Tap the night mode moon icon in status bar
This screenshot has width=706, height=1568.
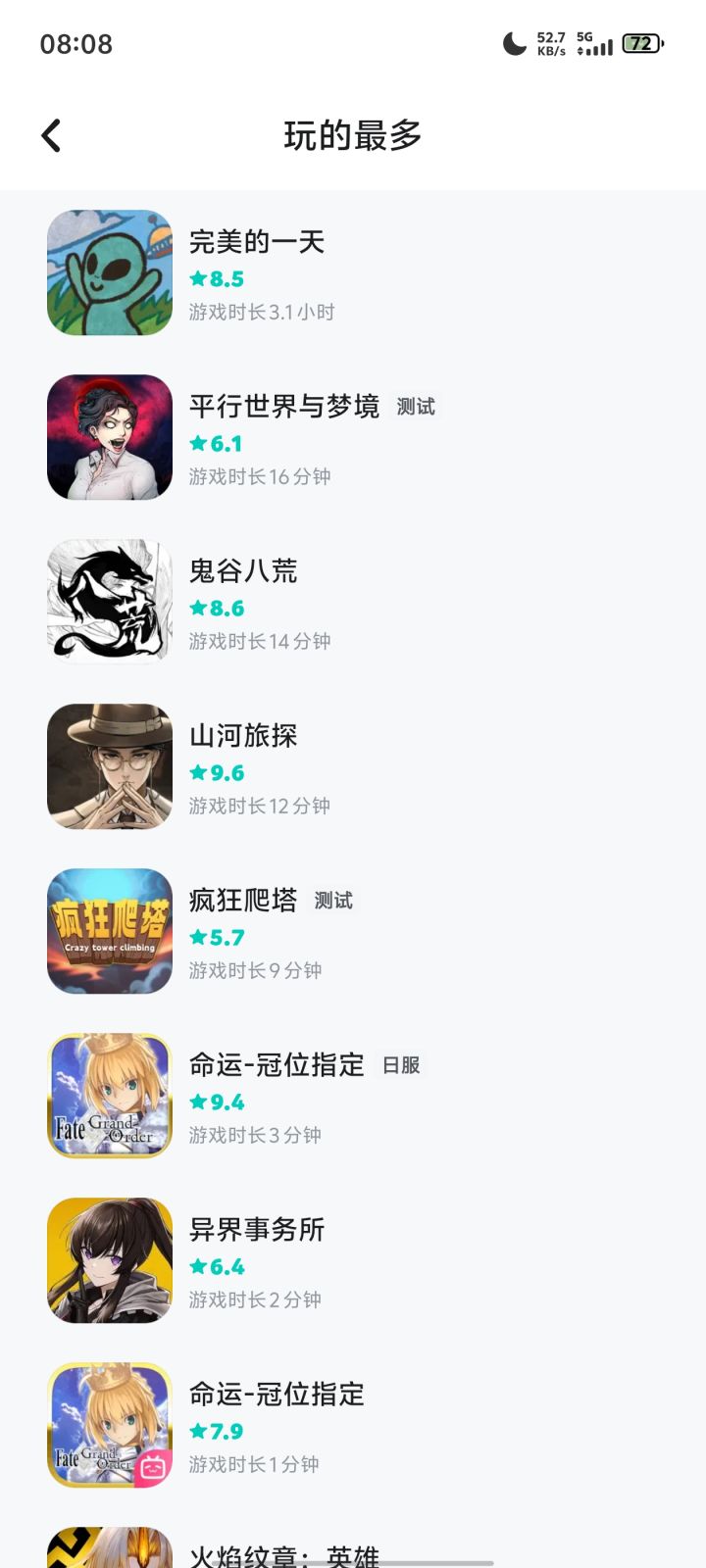pyautogui.click(x=511, y=43)
